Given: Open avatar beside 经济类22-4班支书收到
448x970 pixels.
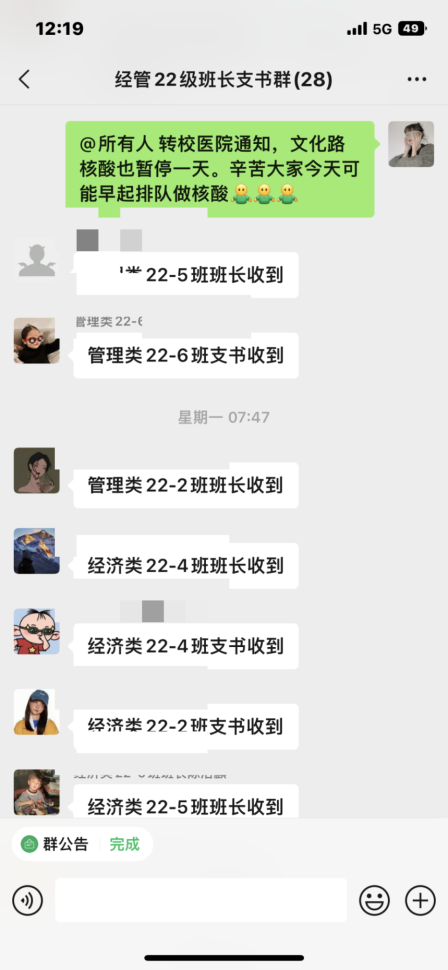Looking at the screenshot, I should (37, 631).
